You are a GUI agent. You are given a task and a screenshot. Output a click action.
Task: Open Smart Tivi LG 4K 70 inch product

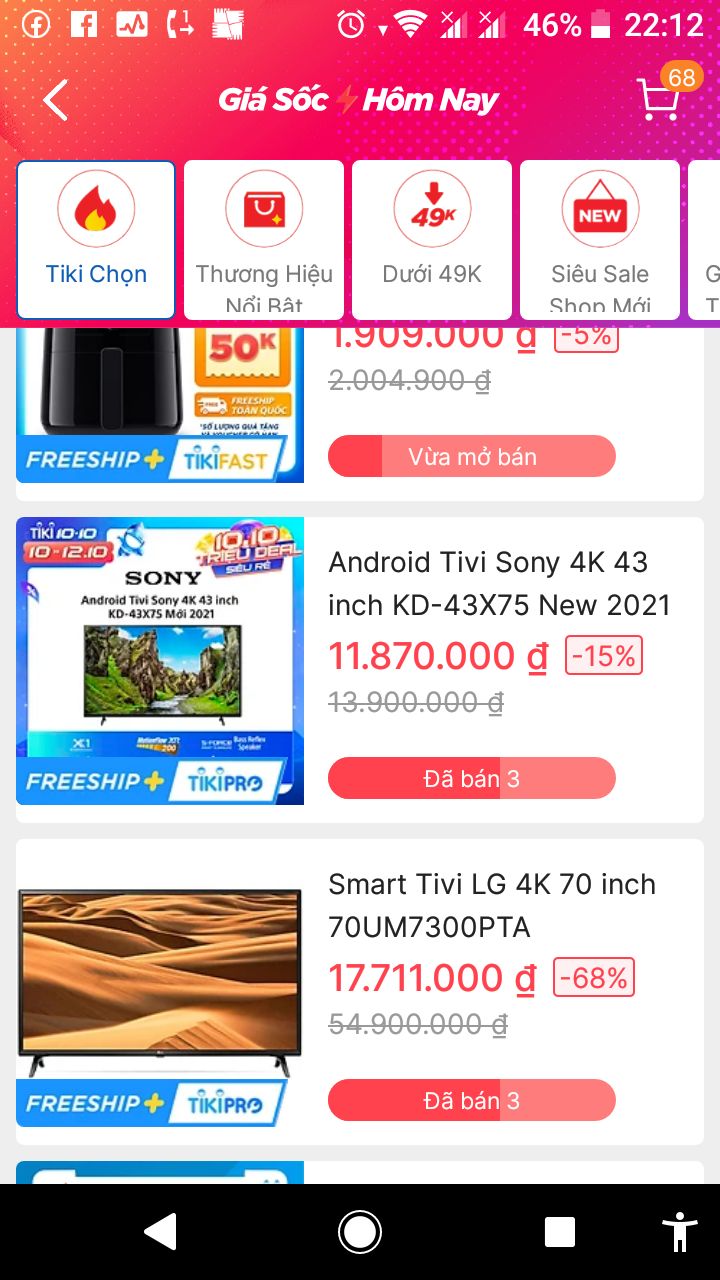point(492,905)
